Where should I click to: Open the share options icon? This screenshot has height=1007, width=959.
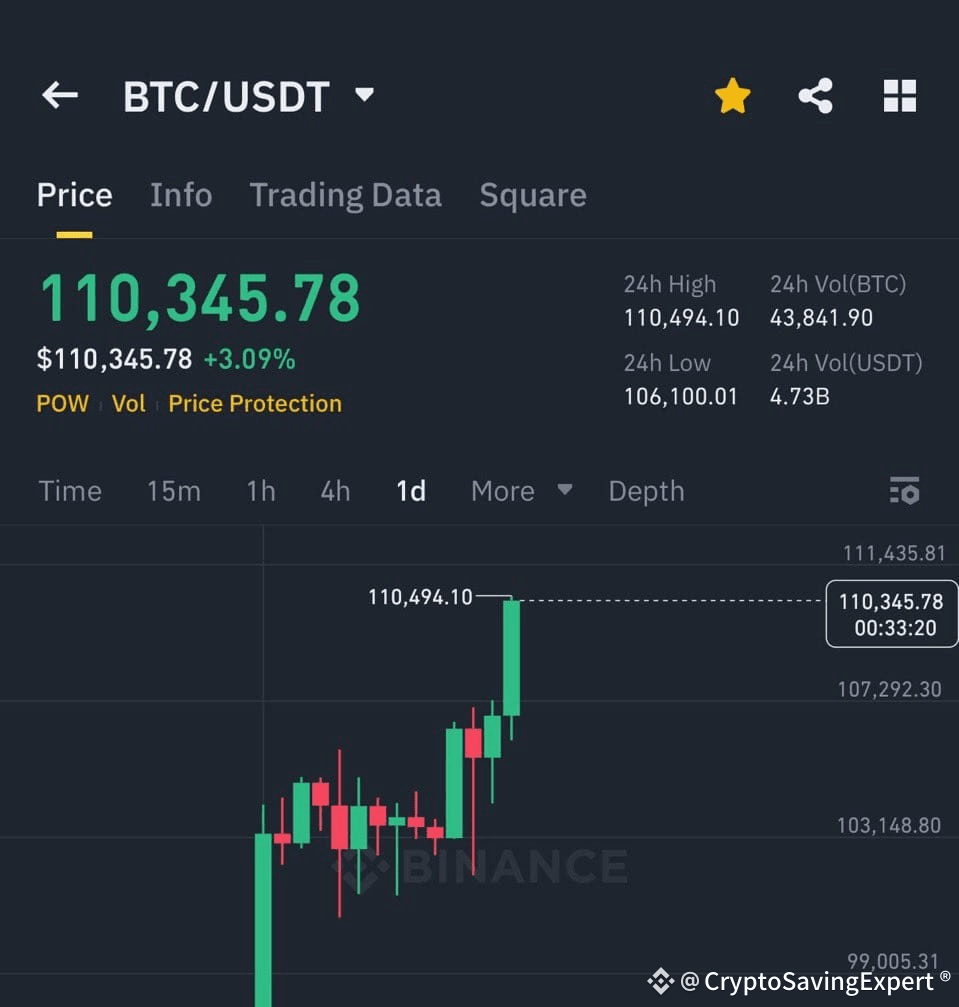point(815,95)
